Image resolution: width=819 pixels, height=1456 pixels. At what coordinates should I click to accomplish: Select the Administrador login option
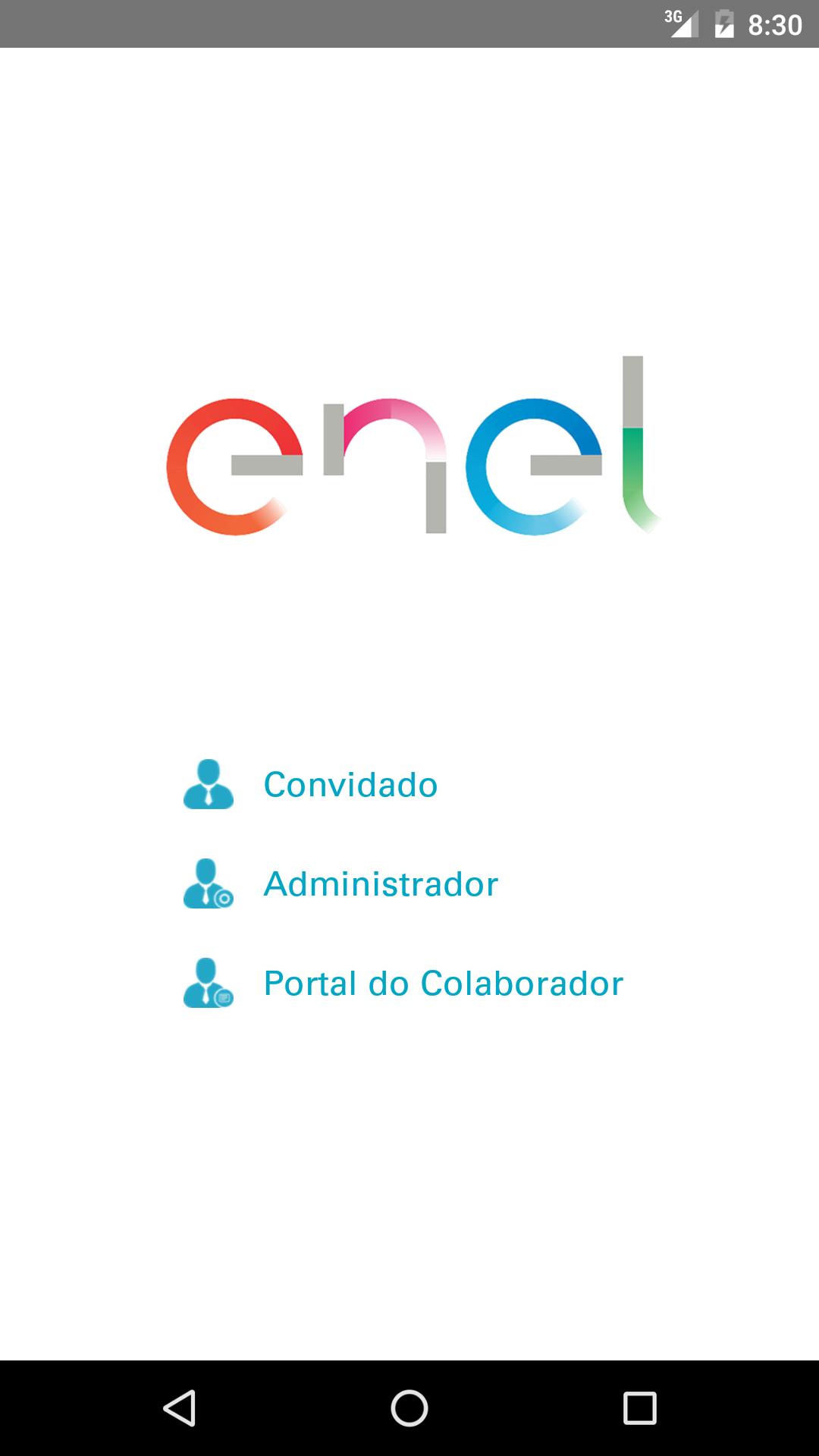tap(381, 884)
